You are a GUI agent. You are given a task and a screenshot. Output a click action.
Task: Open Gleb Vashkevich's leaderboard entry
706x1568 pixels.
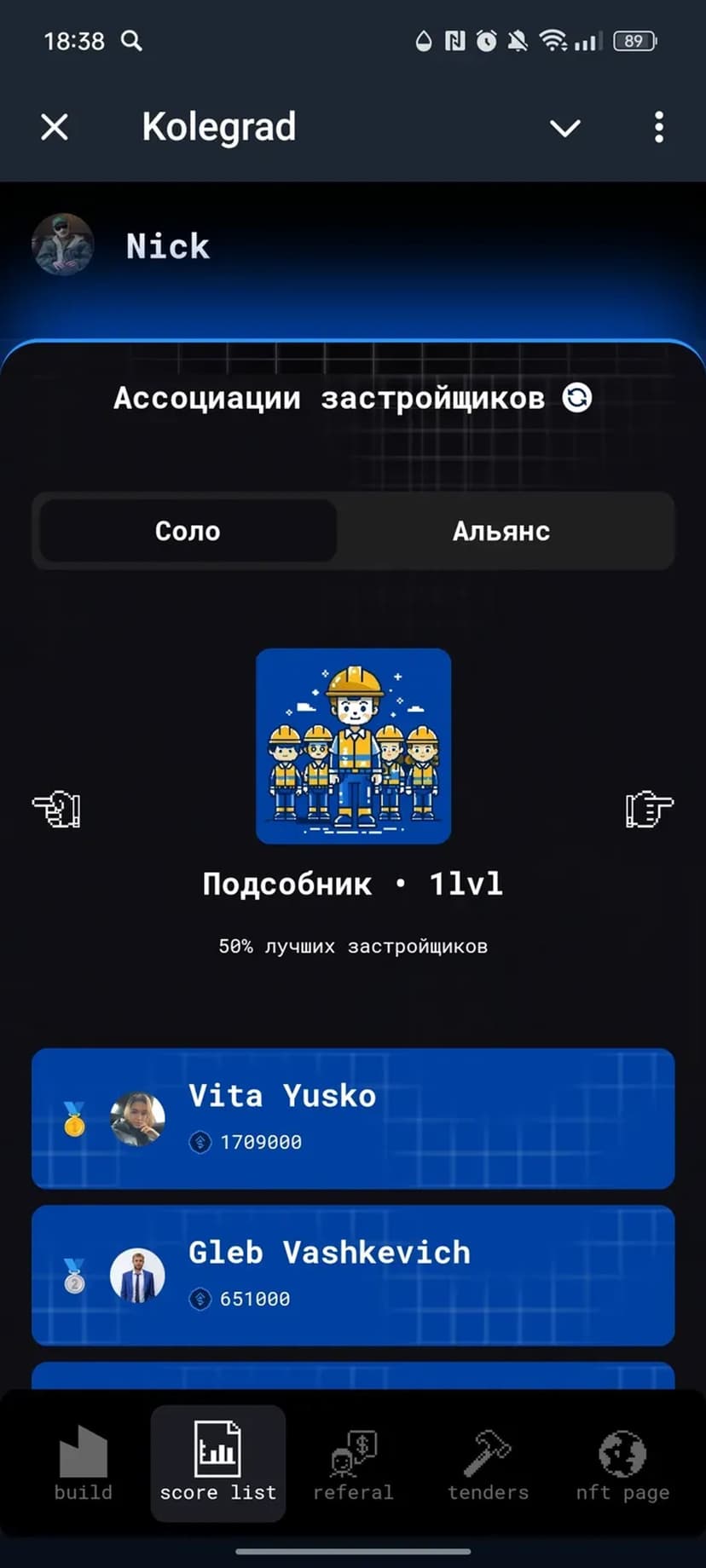tap(353, 1275)
